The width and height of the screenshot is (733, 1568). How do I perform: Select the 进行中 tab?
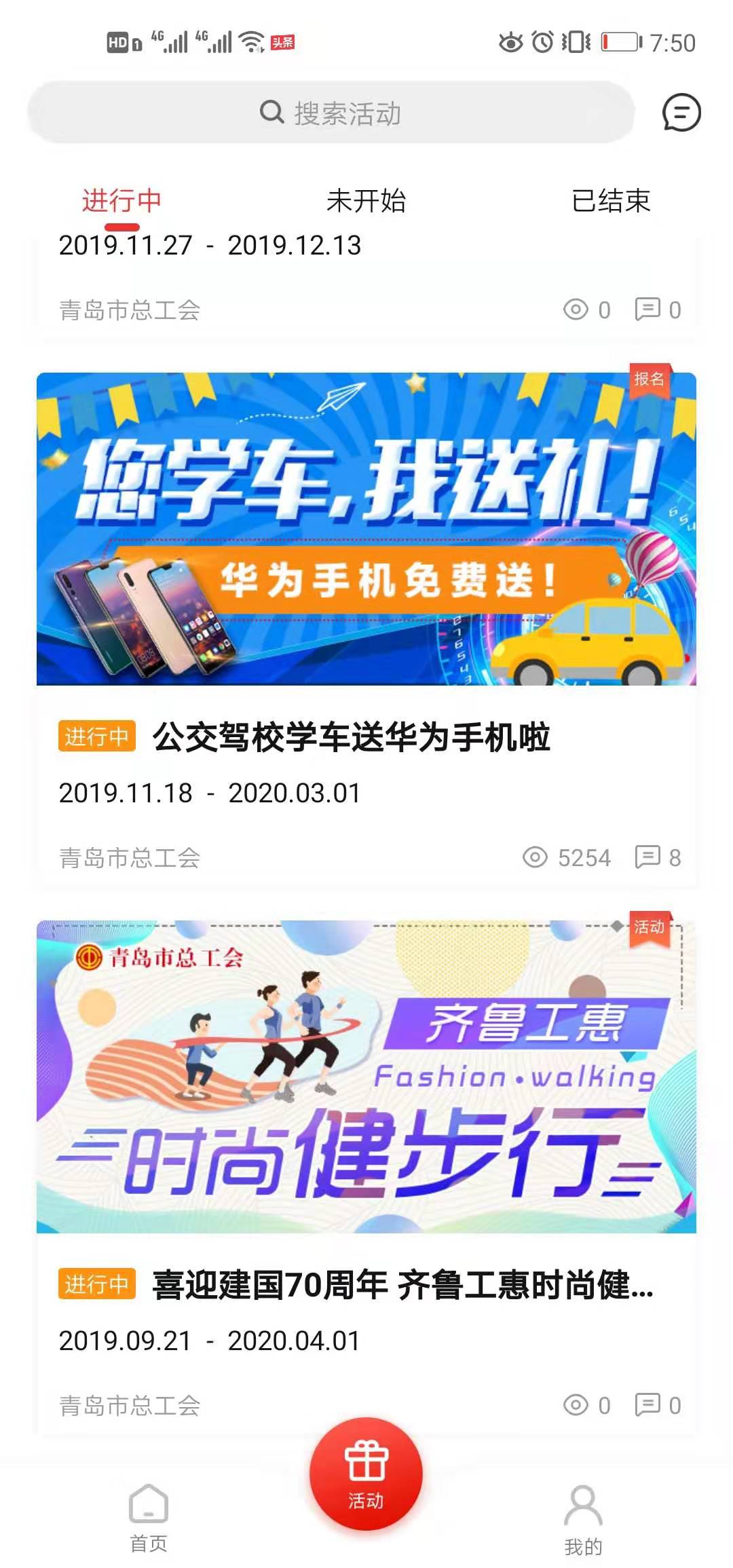(121, 201)
